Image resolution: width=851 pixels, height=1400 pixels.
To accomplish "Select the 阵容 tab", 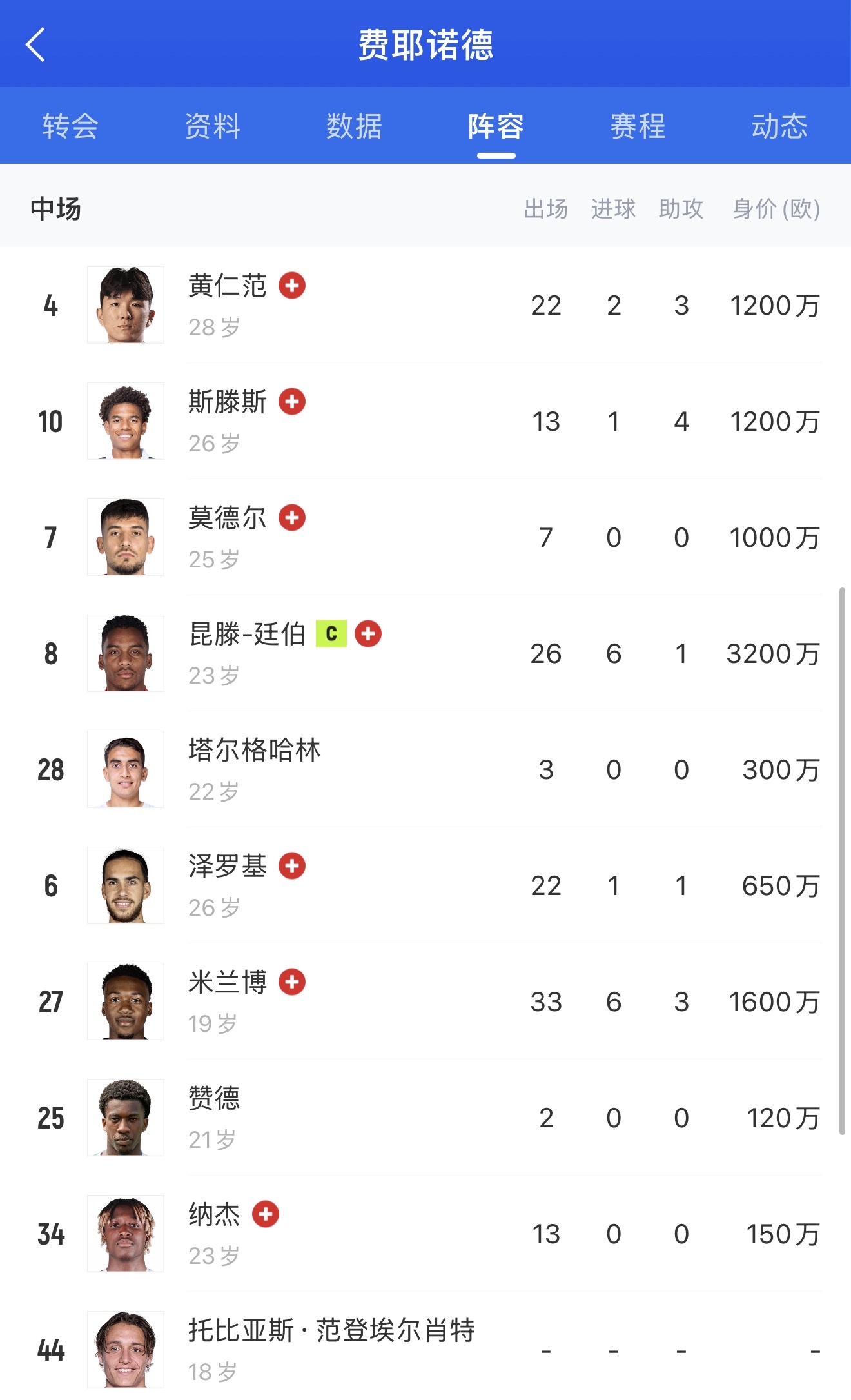I will point(496,126).
